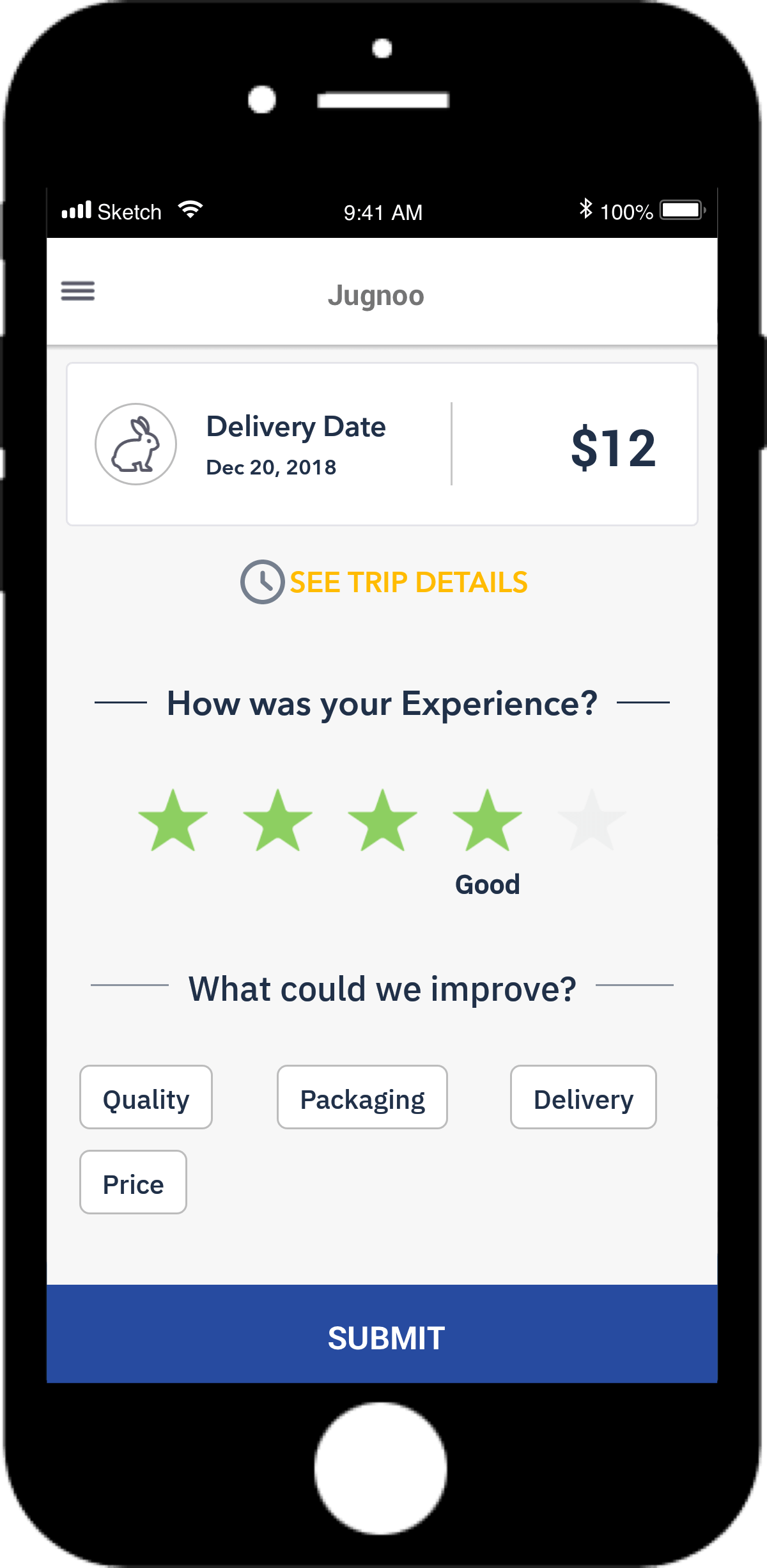Open the delivery date order card

coord(382,444)
